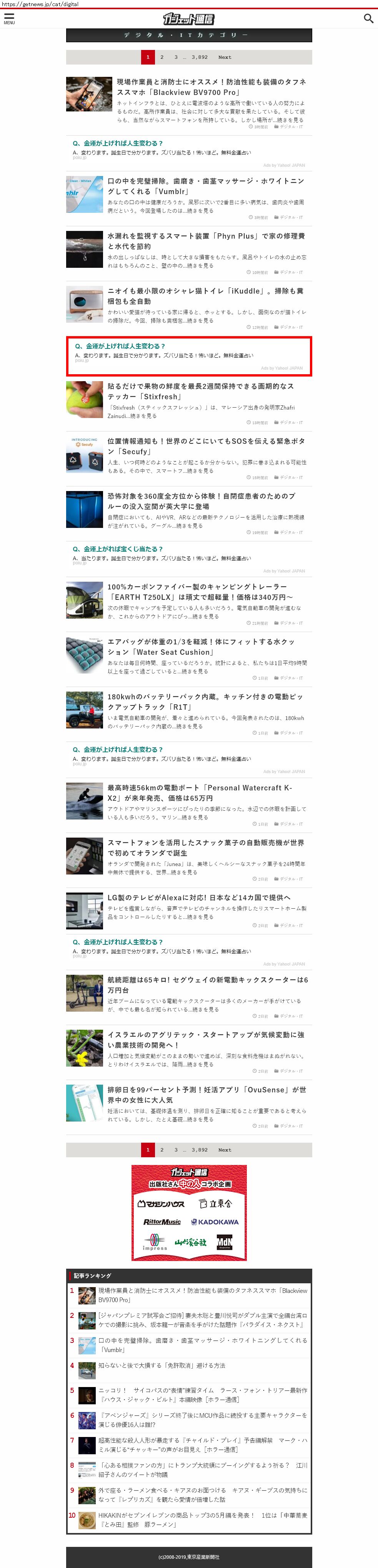View the iKuddle cat toilet article
Screen dimensions: 378x1568
pos(206,296)
